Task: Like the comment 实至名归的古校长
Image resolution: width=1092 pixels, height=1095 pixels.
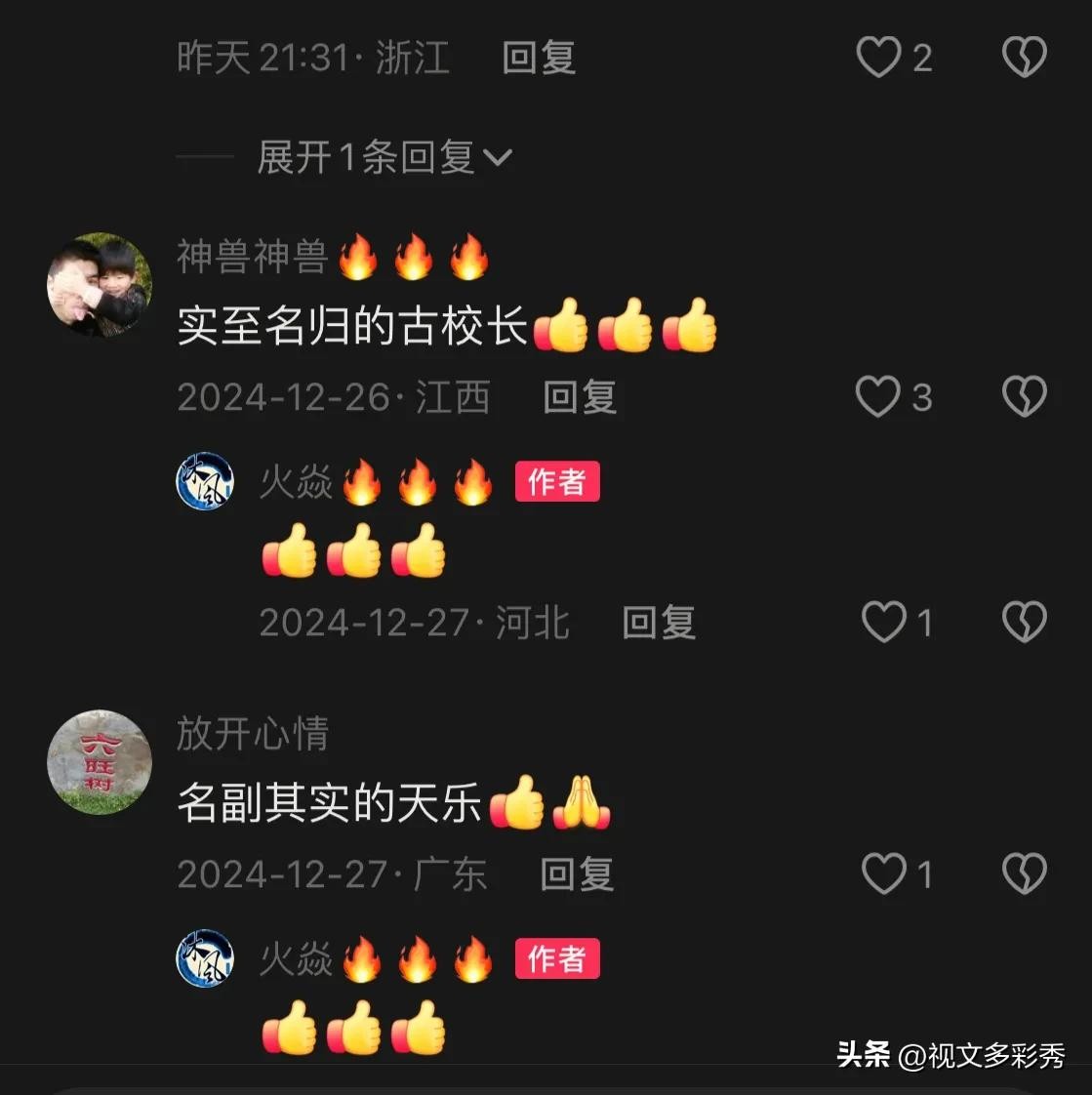Action: 878,397
